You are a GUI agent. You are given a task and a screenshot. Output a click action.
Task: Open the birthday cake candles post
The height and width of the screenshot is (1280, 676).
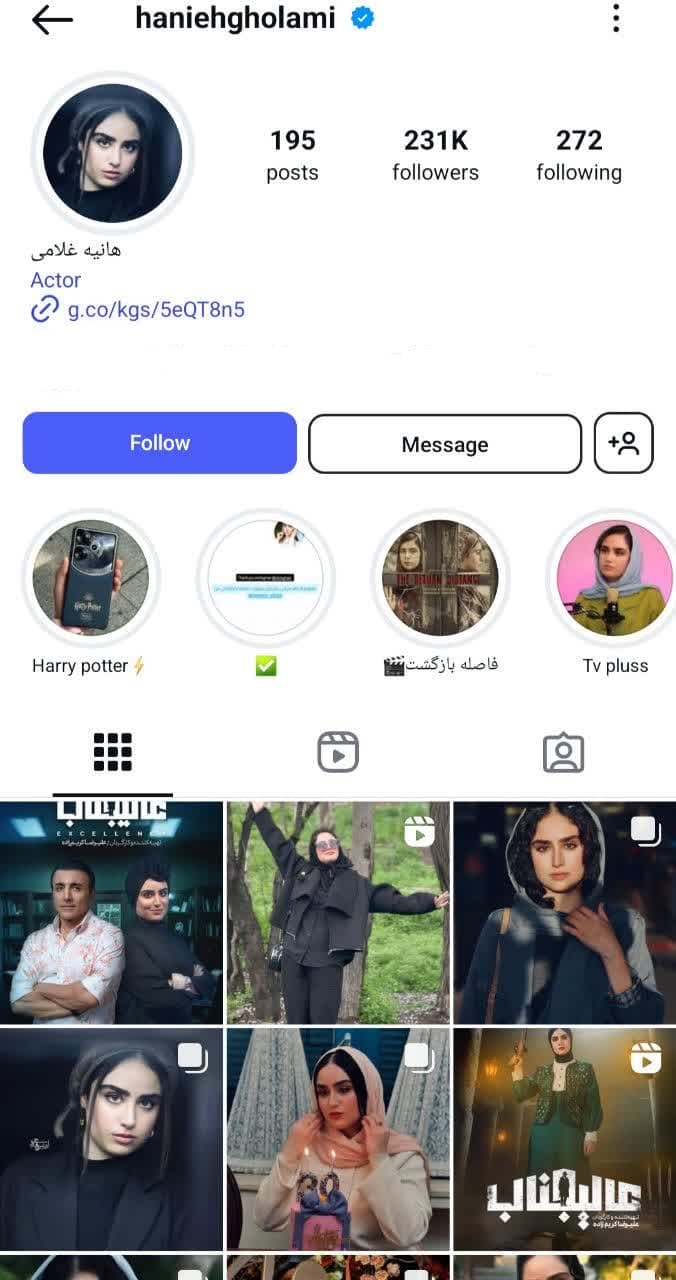coord(338,1138)
